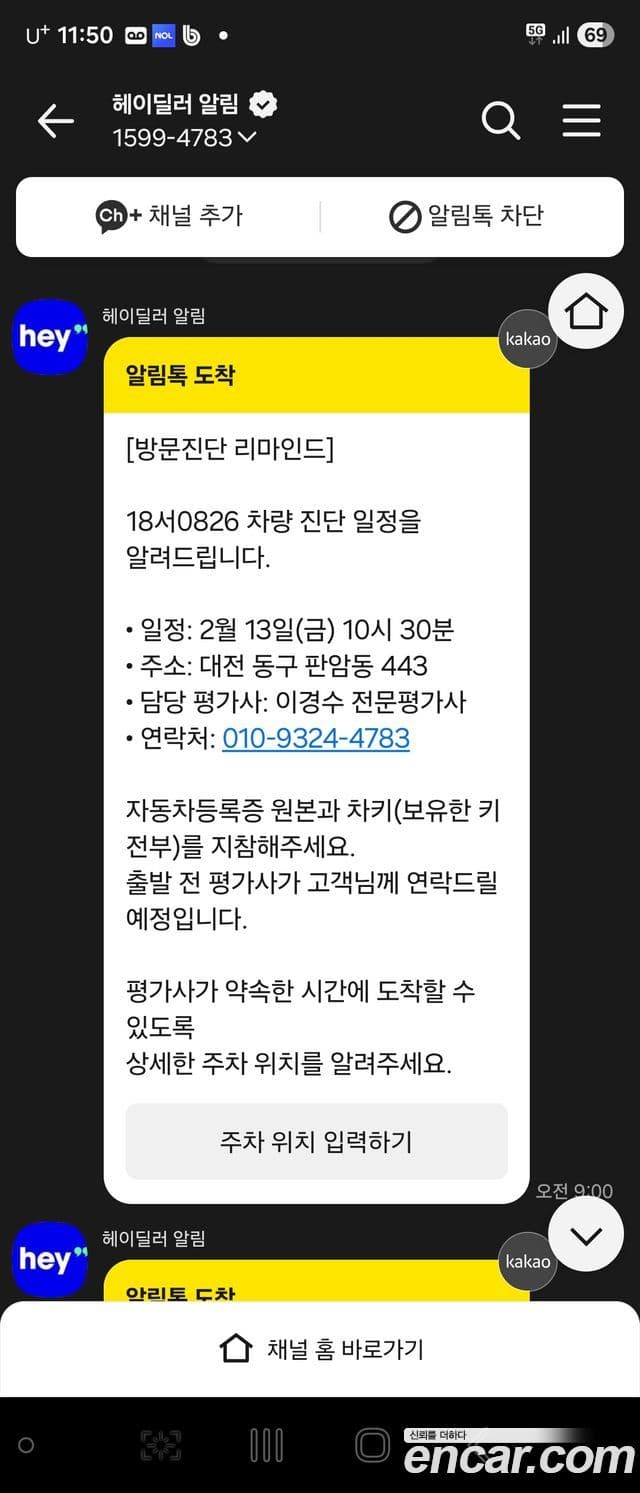Add the channel with 채널 추가

pos(169,216)
